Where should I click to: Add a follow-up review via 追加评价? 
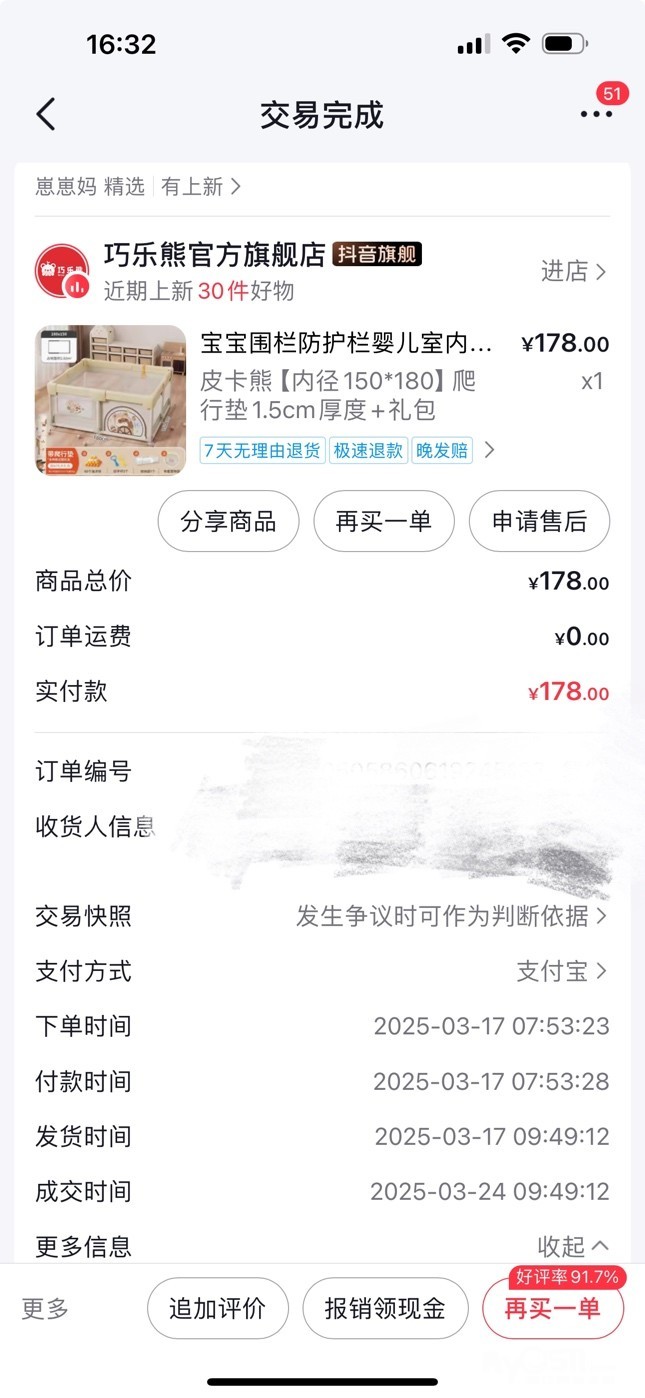[x=217, y=1308]
